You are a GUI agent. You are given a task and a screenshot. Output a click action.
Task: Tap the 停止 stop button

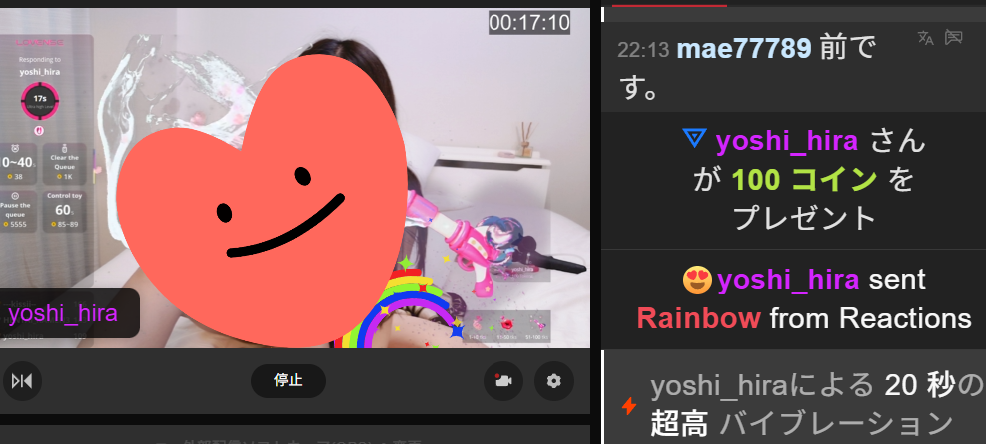point(288,380)
